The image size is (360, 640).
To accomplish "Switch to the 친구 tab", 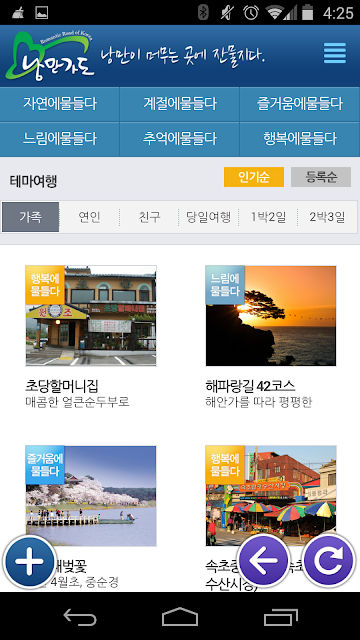I will [x=149, y=217].
